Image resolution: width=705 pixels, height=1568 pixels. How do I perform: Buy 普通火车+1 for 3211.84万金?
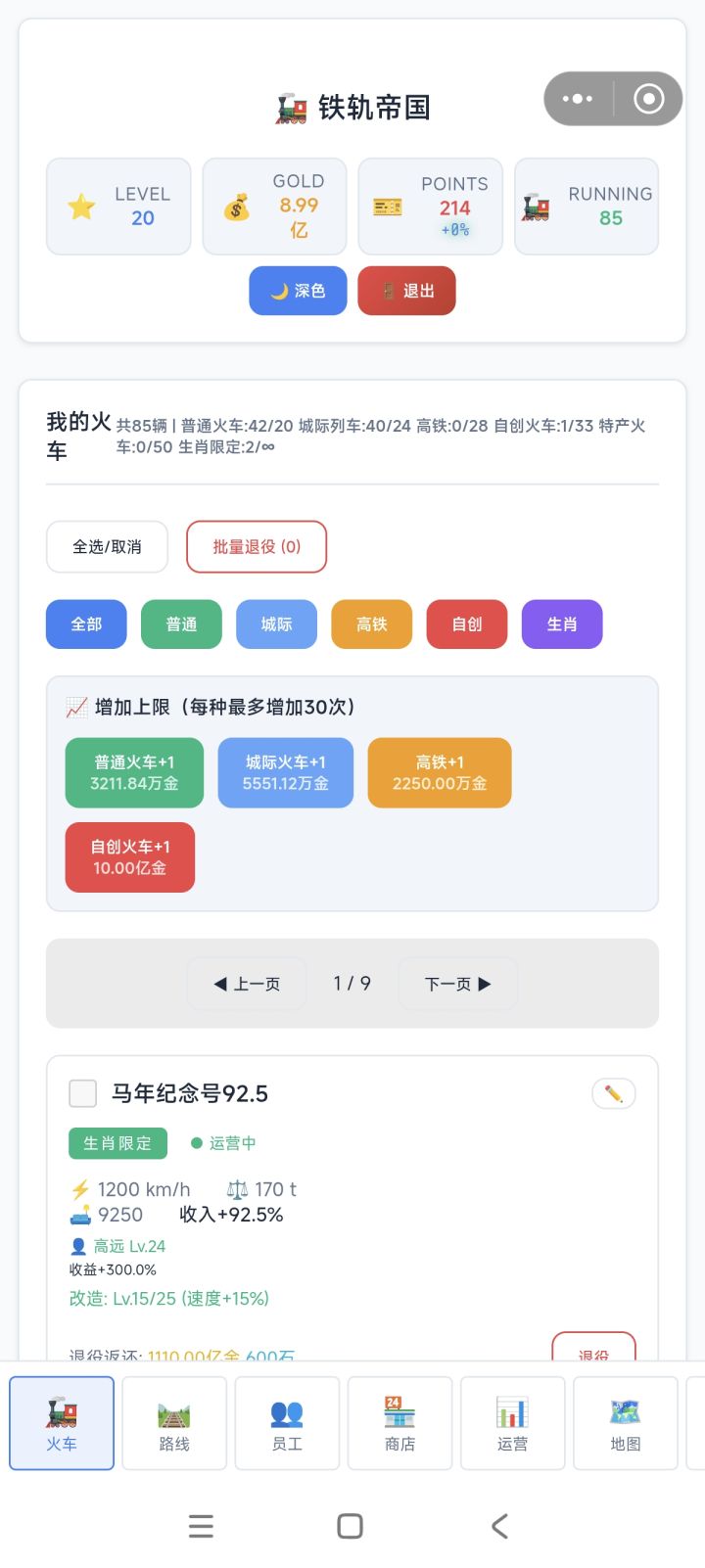tap(133, 772)
